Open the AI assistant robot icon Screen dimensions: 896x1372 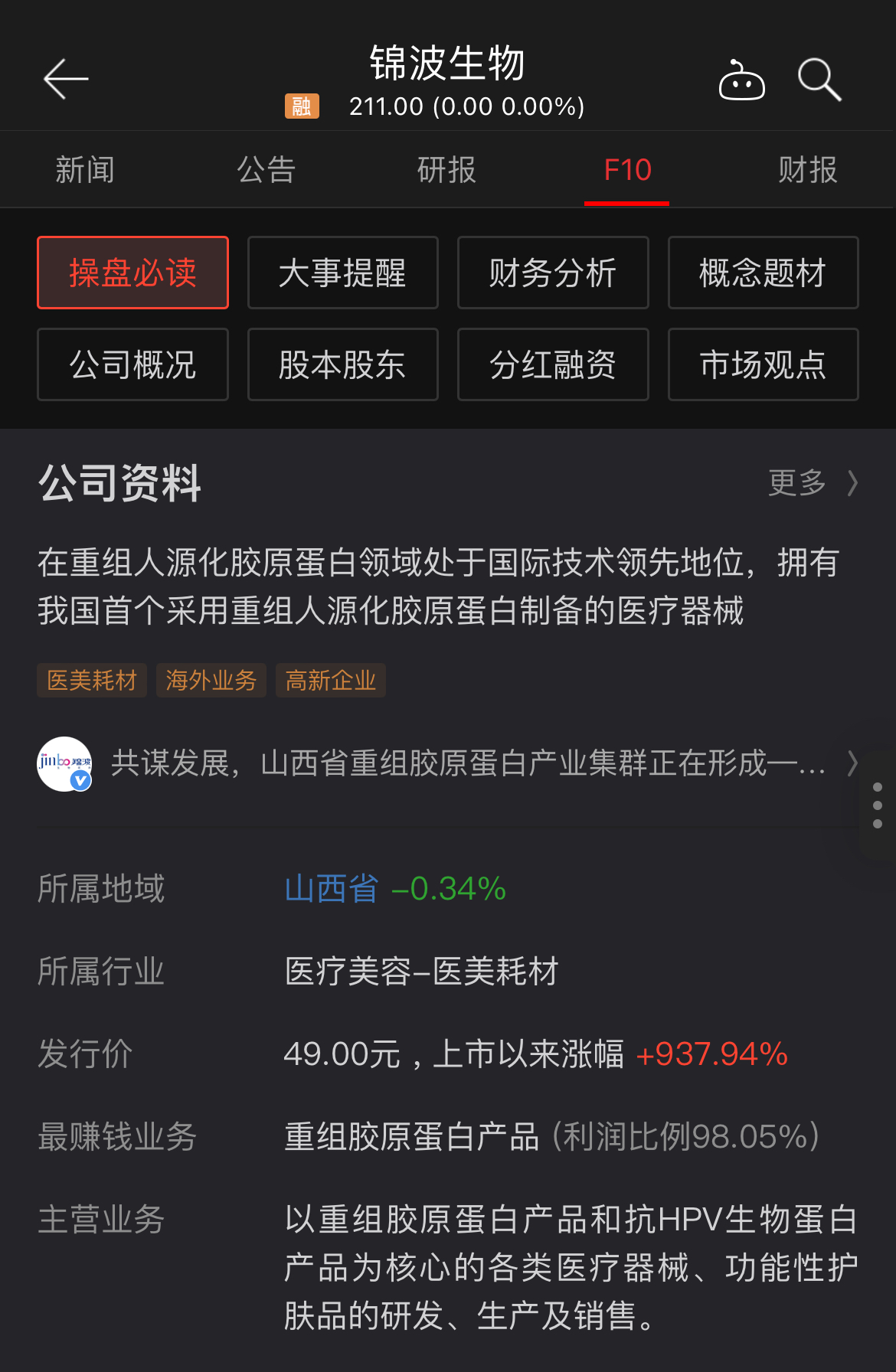point(741,80)
